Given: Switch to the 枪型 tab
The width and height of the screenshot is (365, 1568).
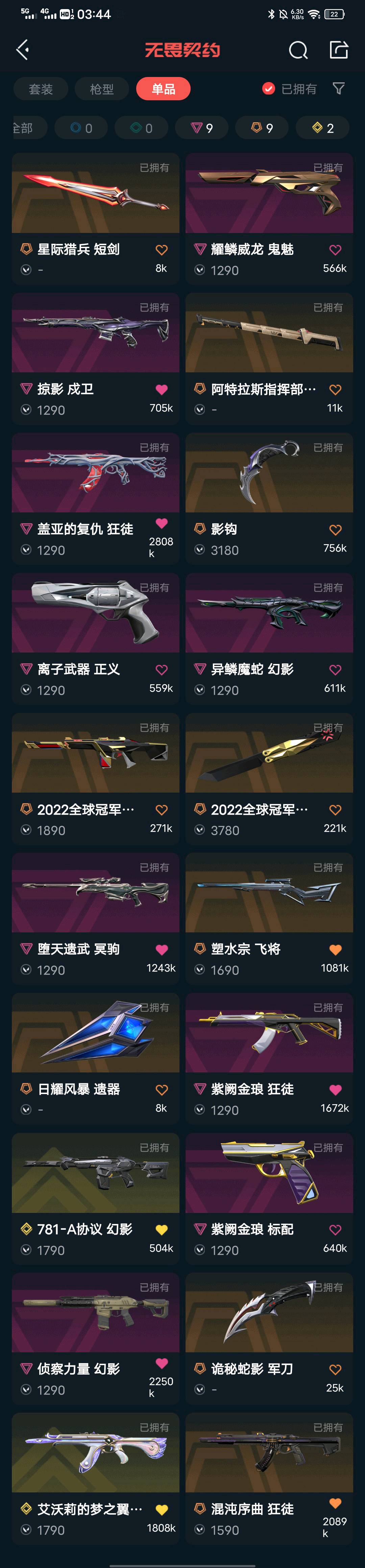Looking at the screenshot, I should point(101,89).
